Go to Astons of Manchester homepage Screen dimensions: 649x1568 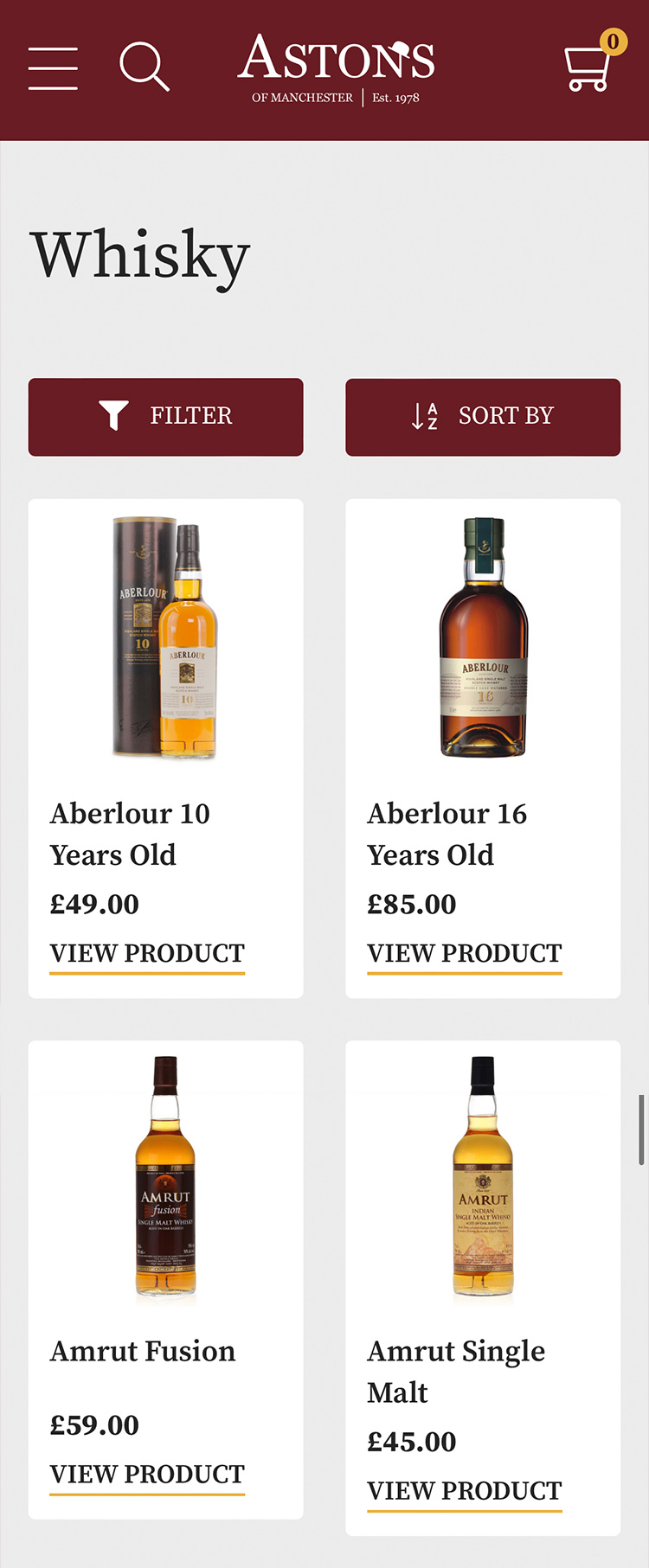(336, 69)
